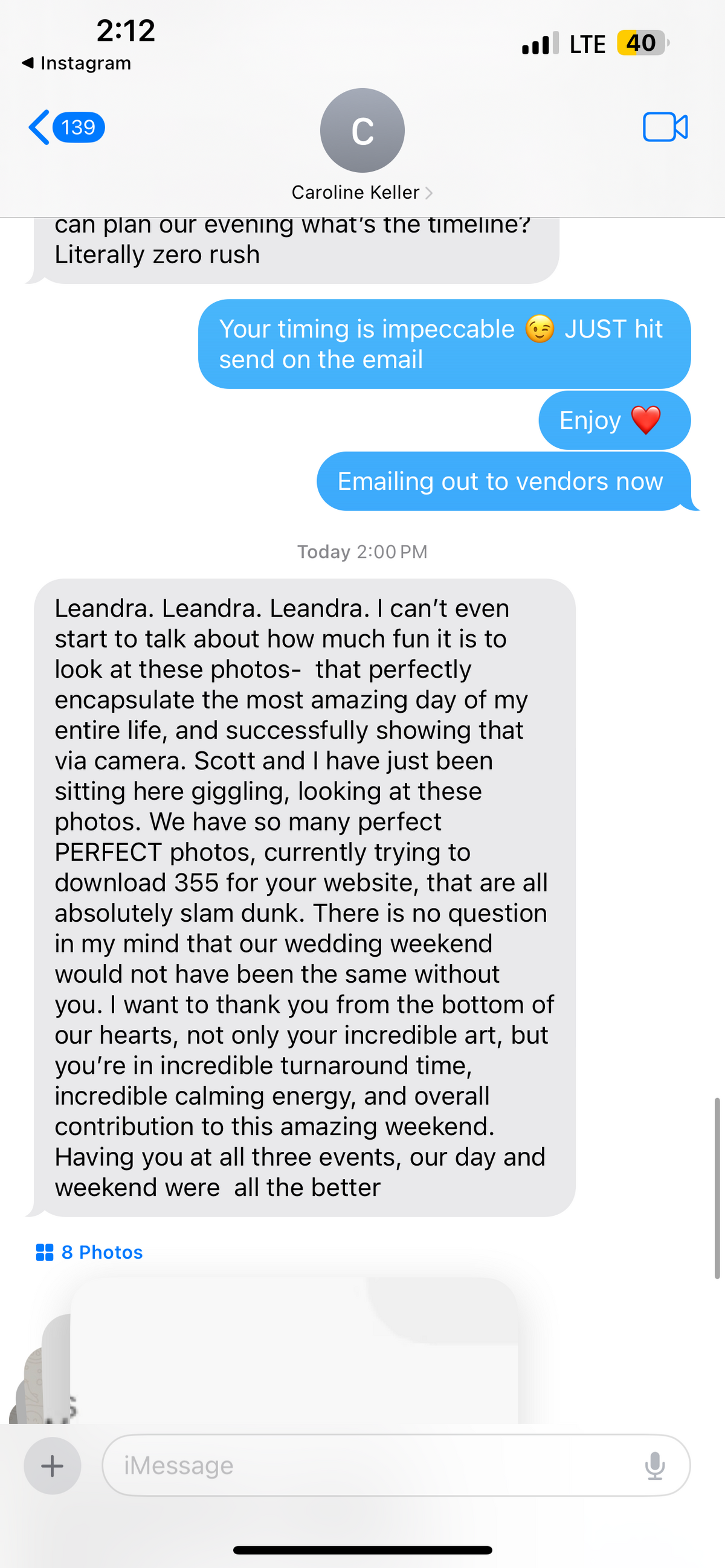Start a FaceTime video call
Image resolution: width=725 pixels, height=1568 pixels.
click(x=665, y=127)
